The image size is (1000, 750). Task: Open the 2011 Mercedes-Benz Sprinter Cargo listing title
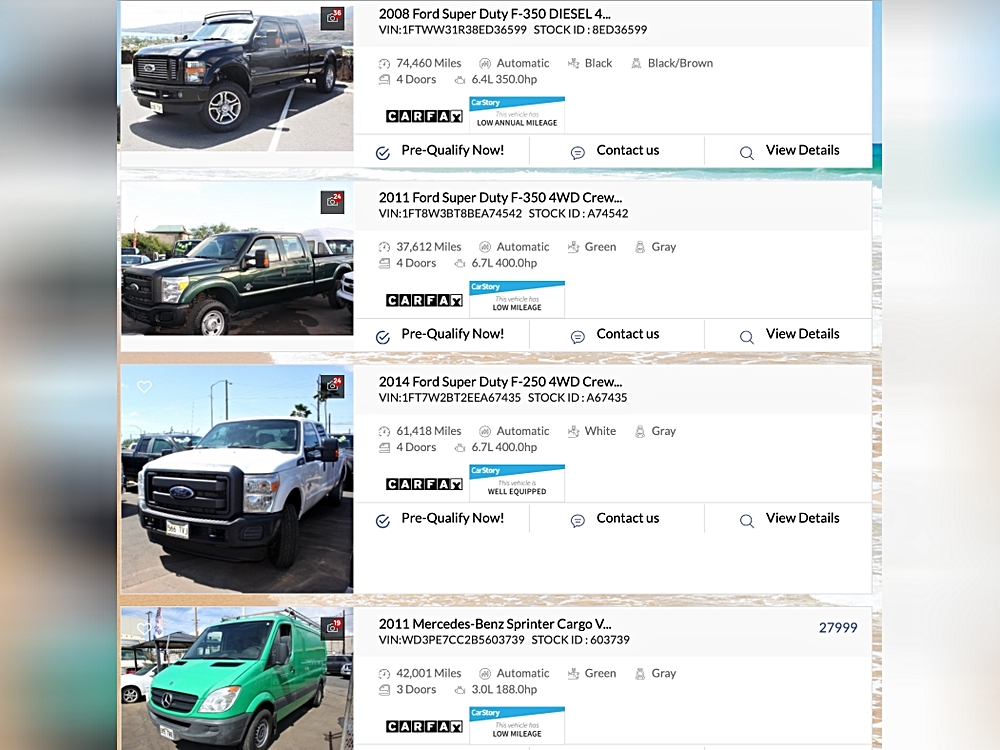495,624
